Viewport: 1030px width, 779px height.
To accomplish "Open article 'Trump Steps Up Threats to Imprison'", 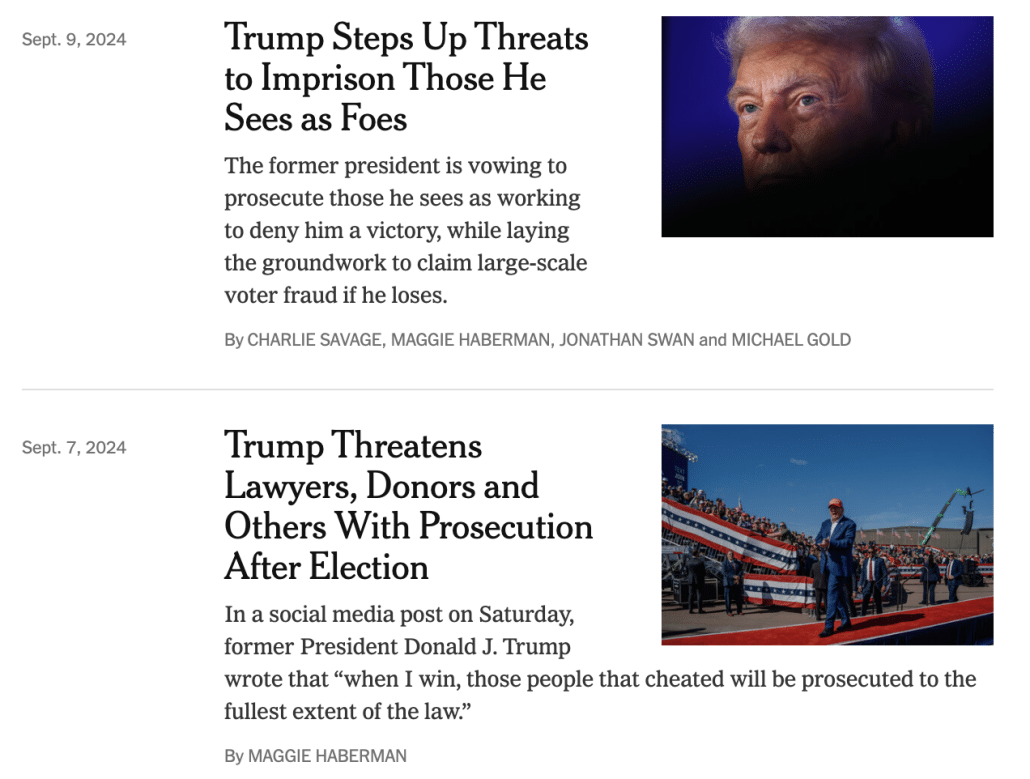I will pyautogui.click(x=405, y=78).
